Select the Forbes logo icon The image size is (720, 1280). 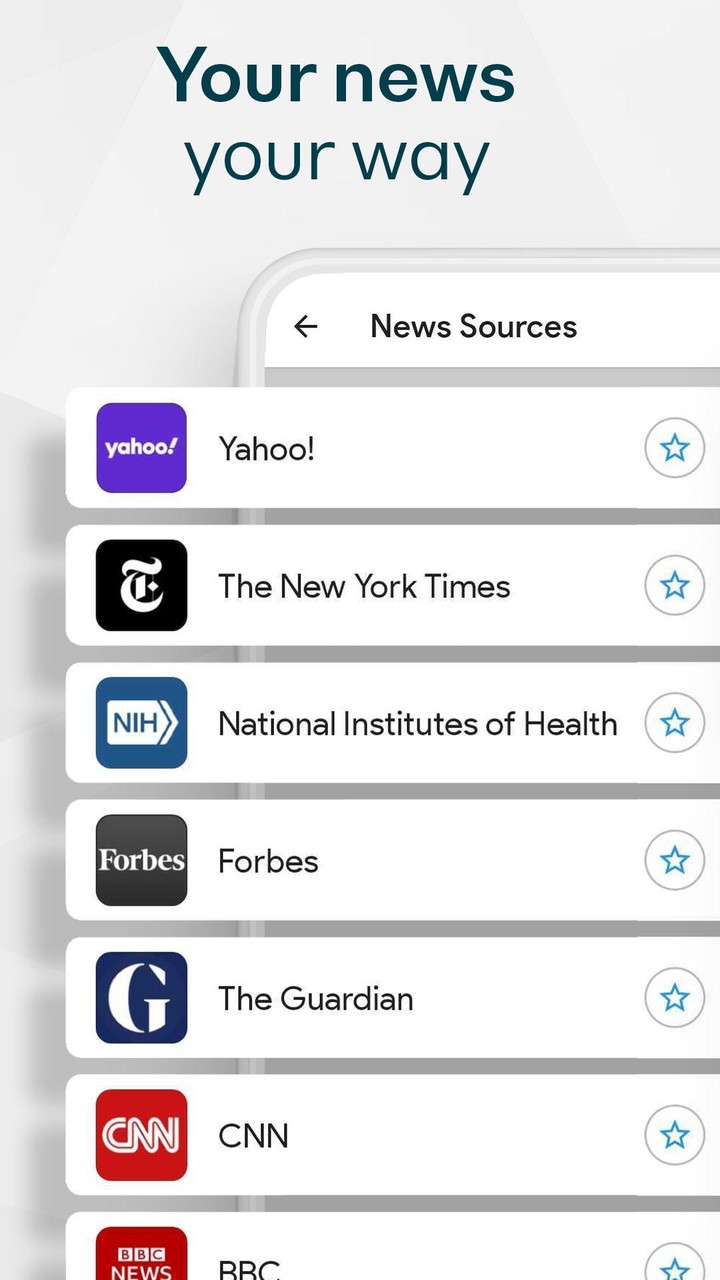(141, 860)
